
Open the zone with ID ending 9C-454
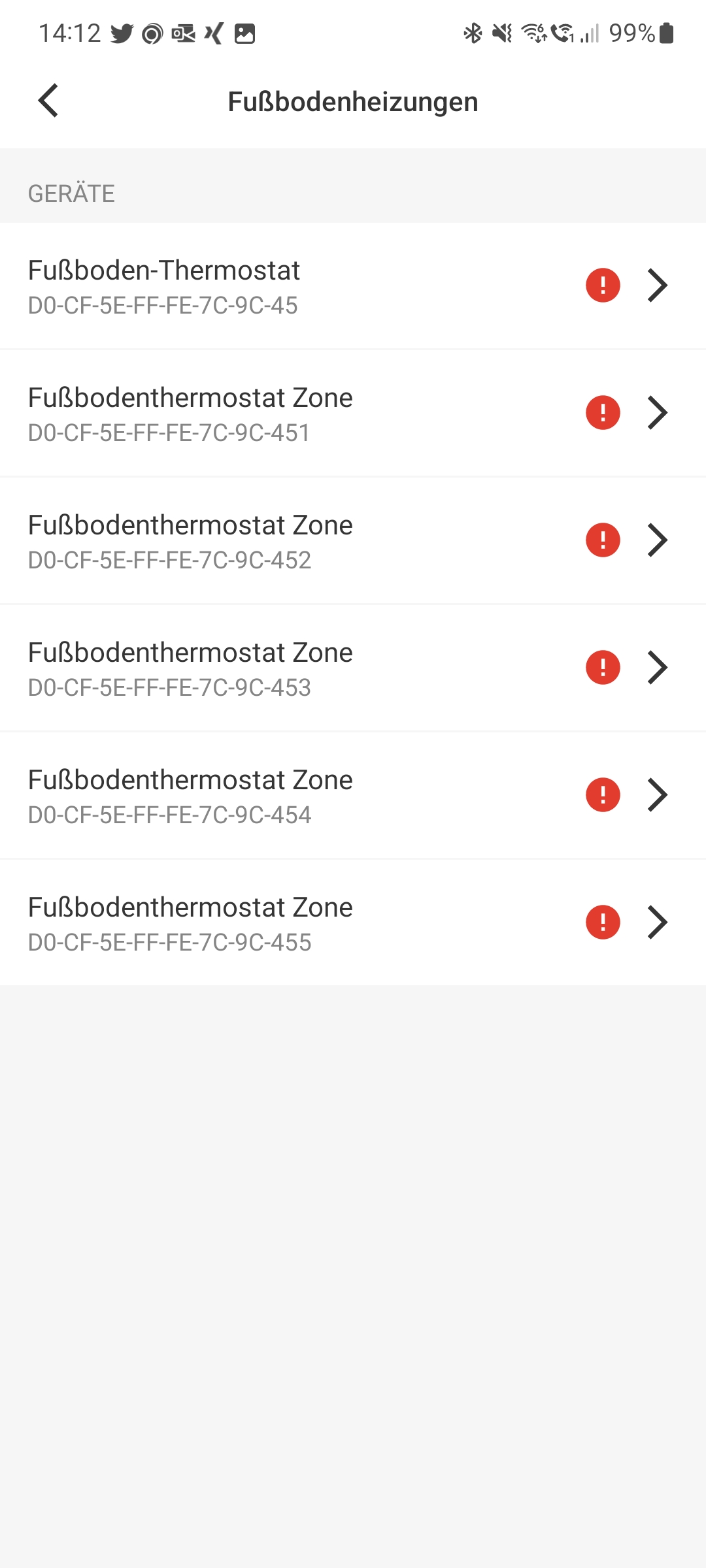353,796
